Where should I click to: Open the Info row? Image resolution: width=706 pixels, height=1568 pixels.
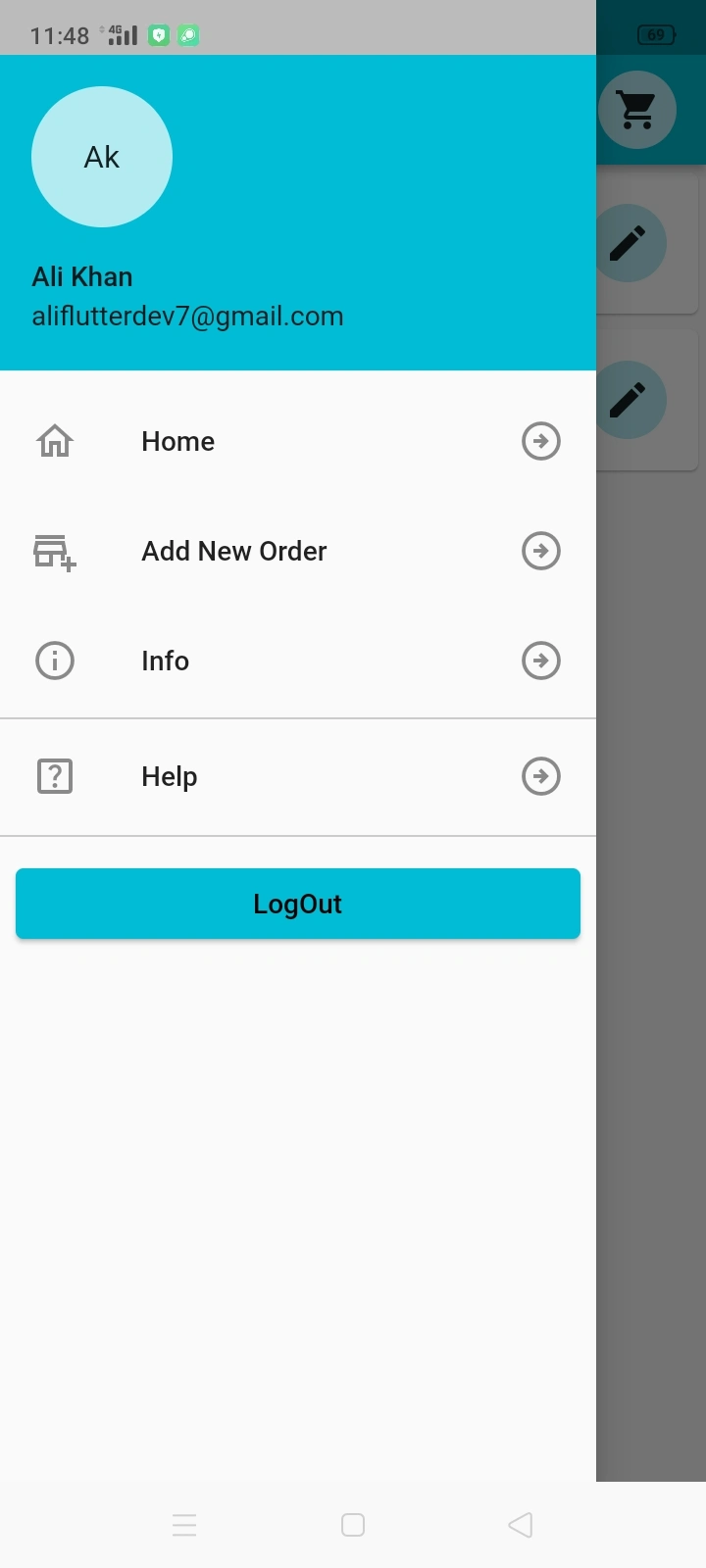(298, 661)
